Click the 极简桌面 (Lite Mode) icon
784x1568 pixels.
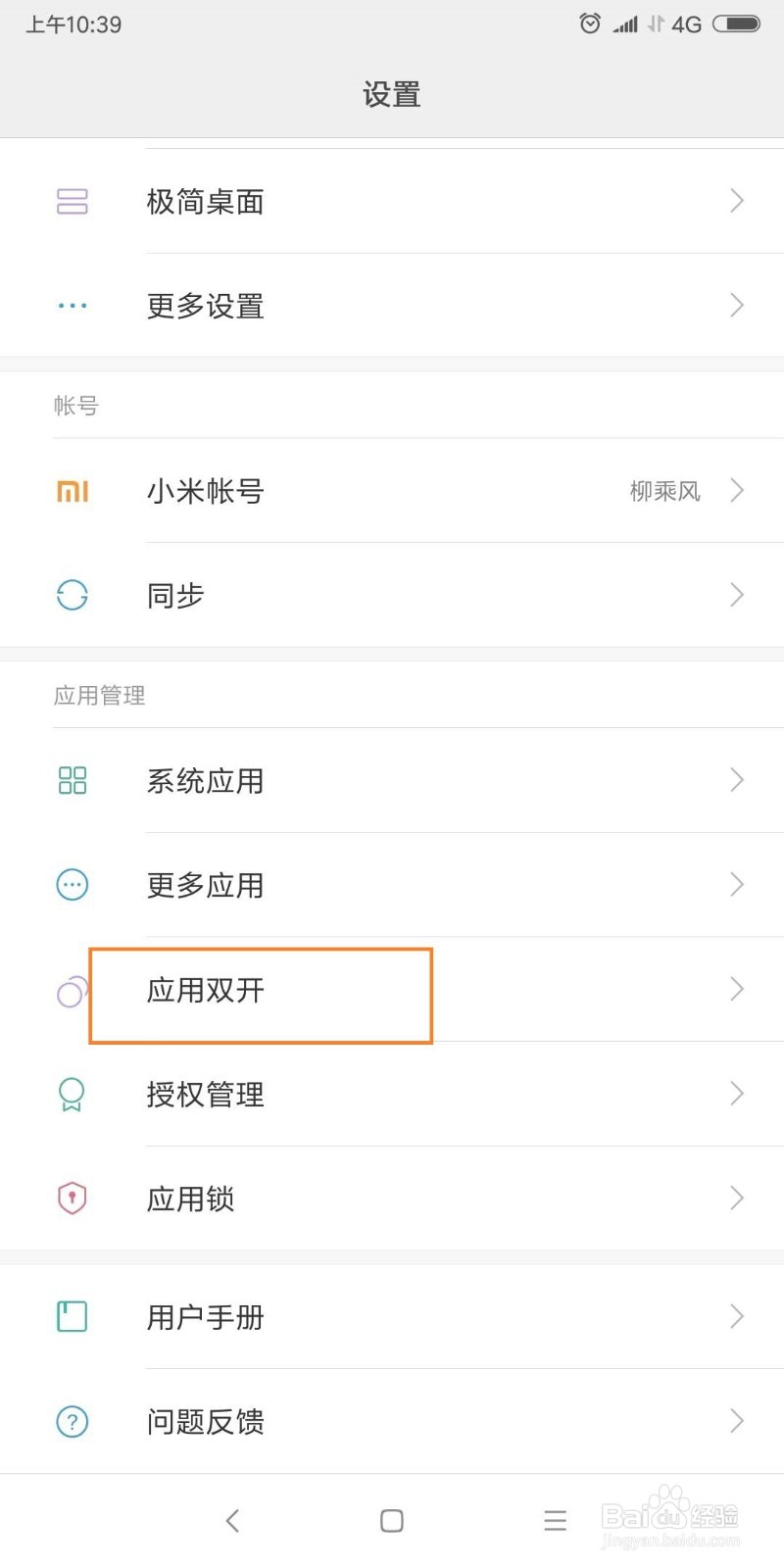[72, 201]
